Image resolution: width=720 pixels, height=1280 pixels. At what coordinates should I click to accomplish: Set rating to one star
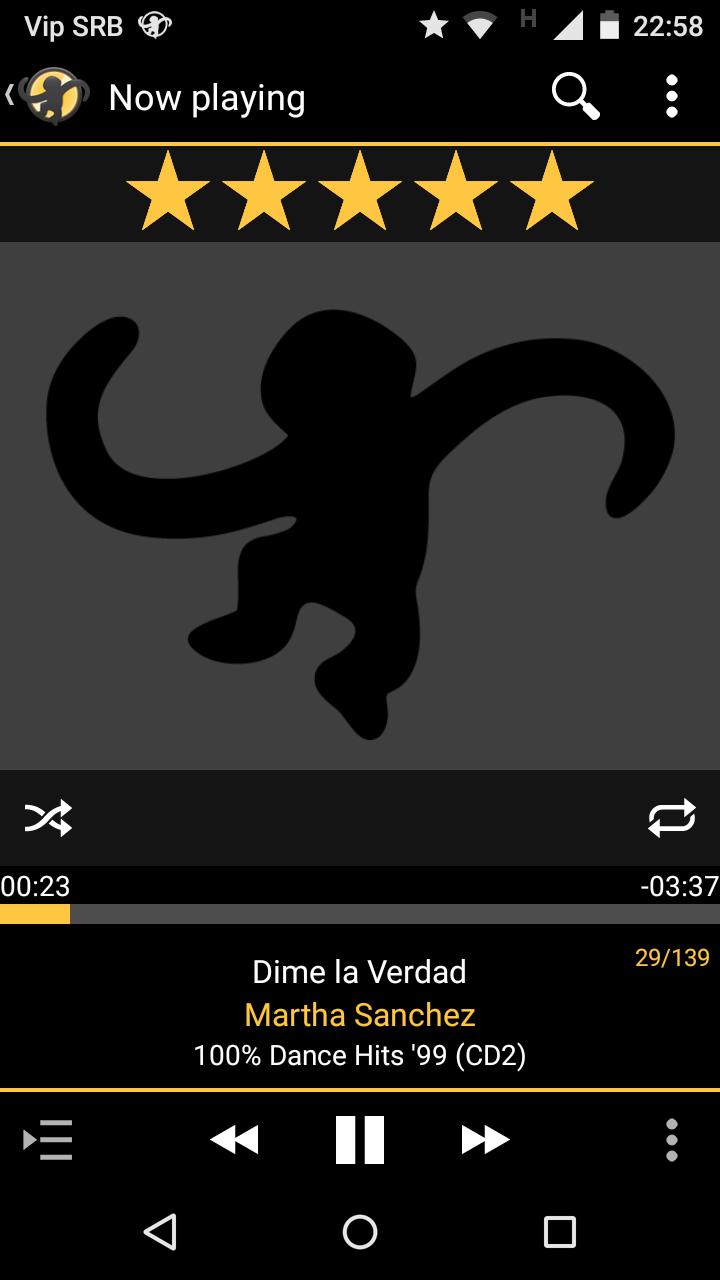pos(168,191)
